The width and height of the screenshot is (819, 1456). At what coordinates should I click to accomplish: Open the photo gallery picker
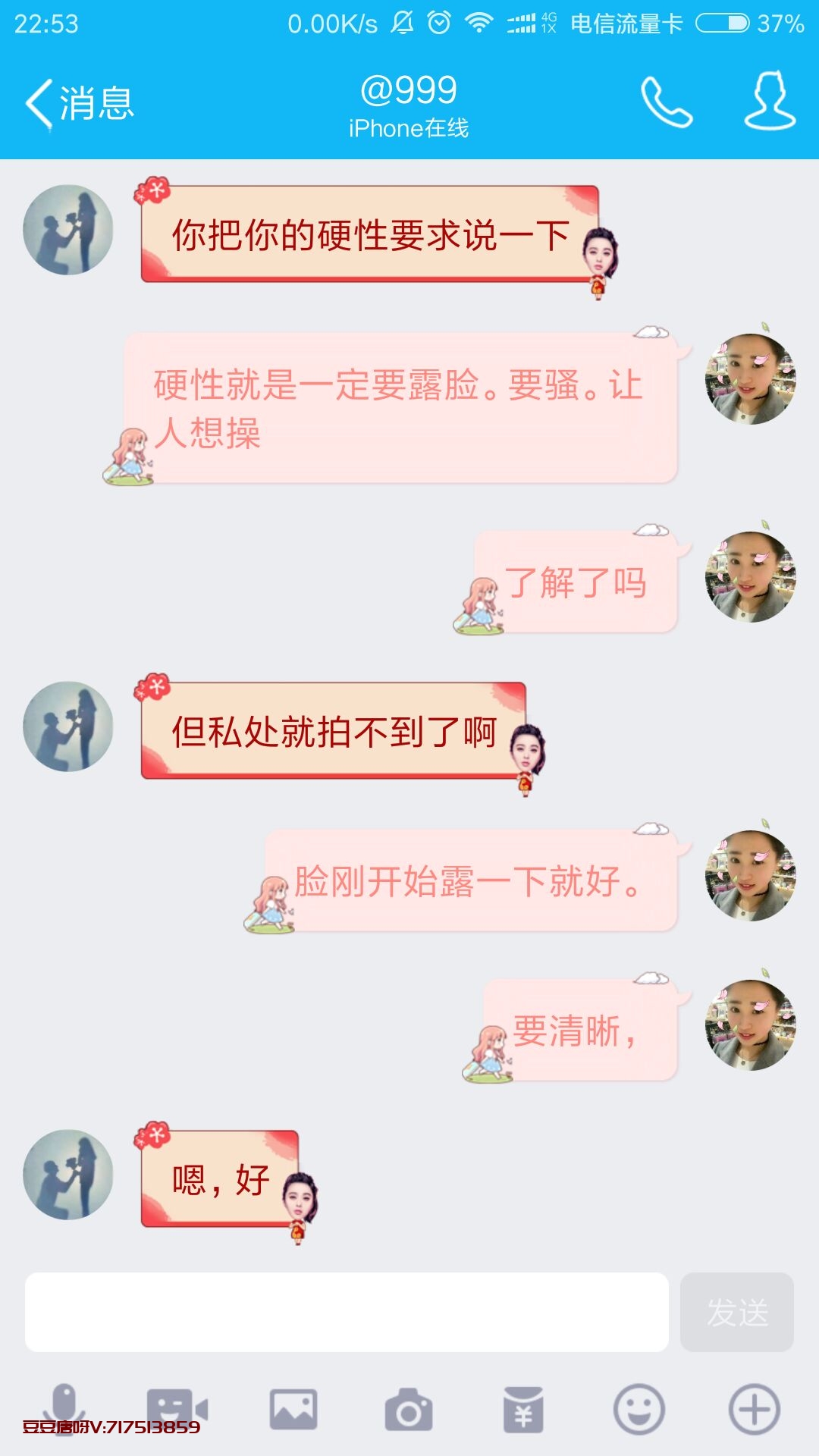click(293, 1409)
